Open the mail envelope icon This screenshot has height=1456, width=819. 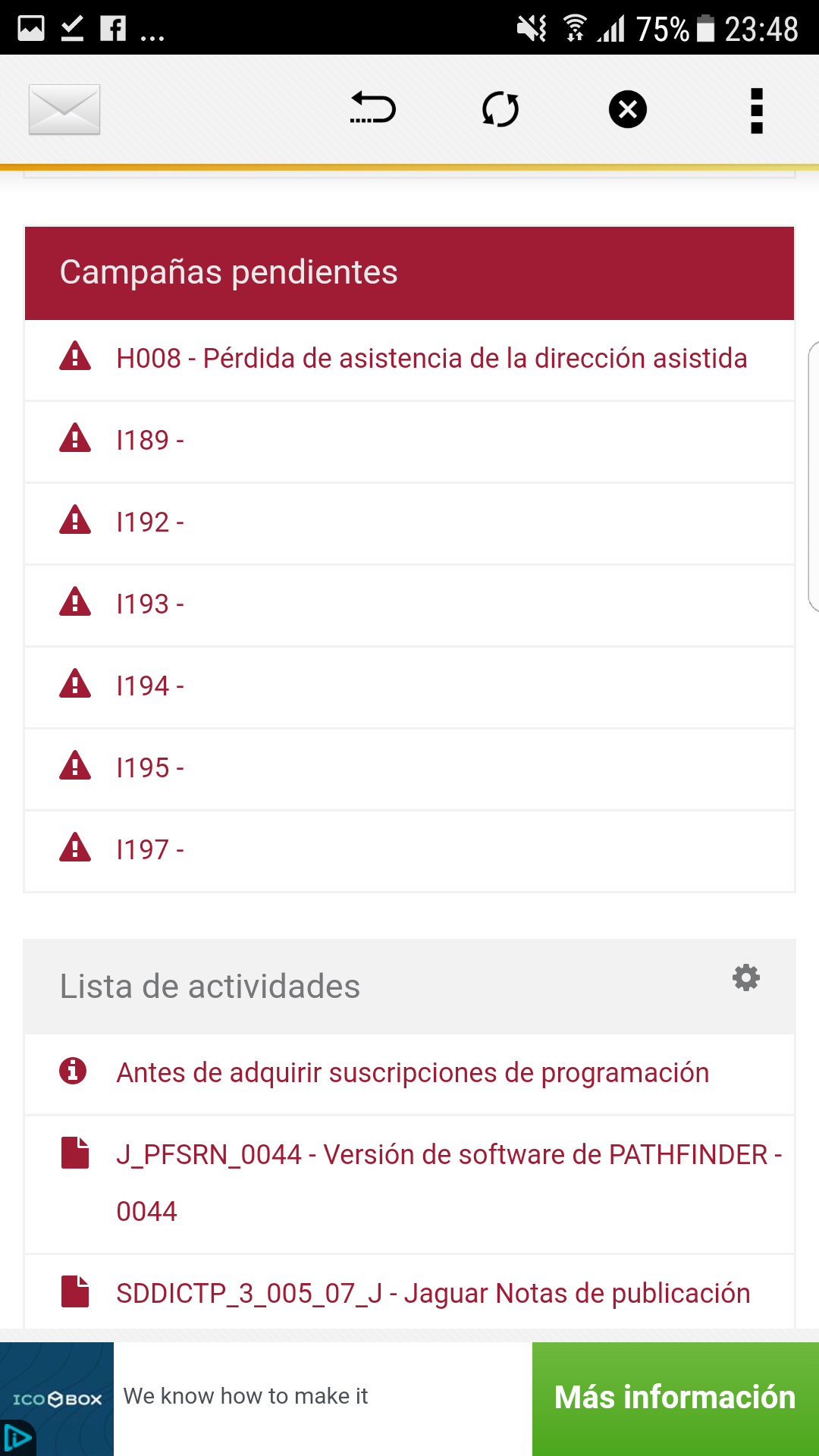(x=64, y=109)
